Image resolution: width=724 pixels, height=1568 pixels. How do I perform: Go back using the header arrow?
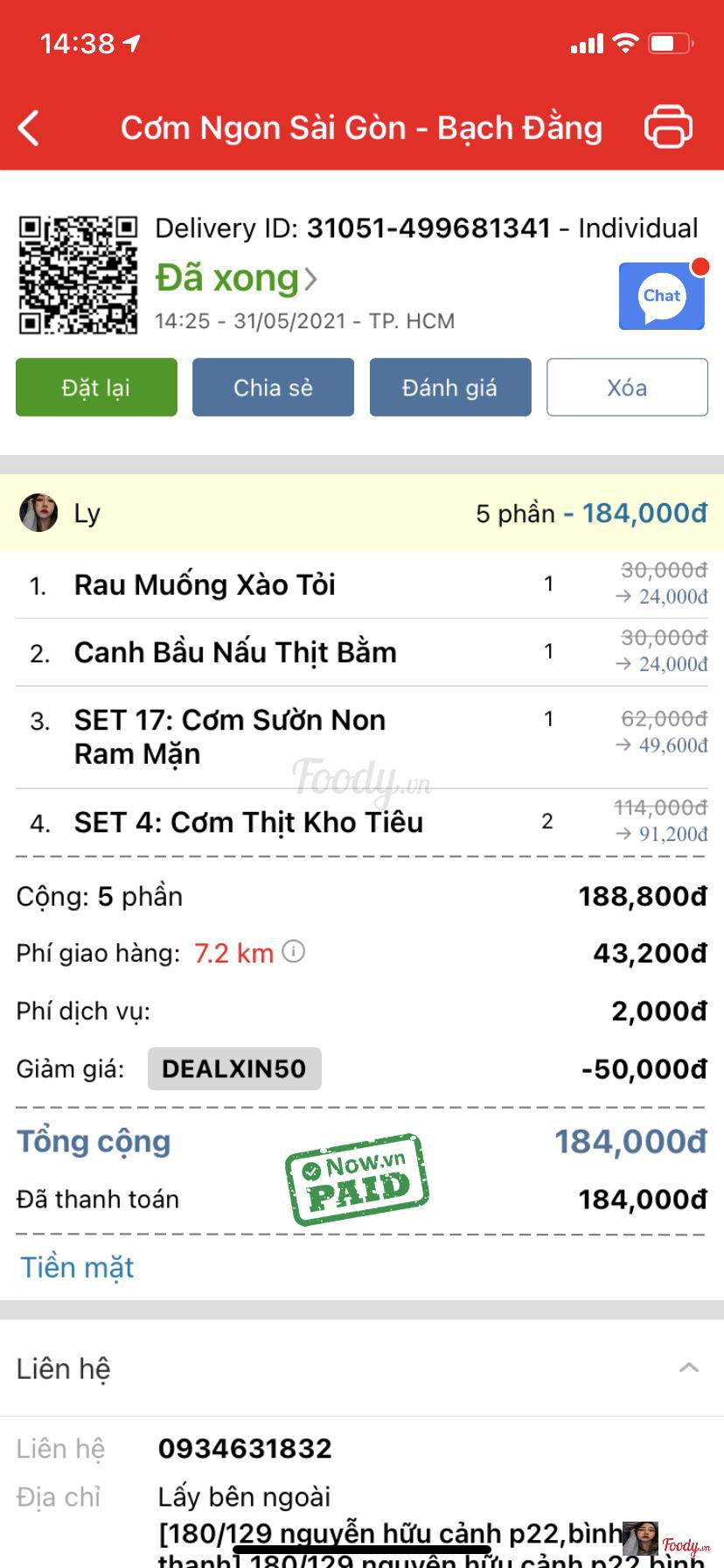[x=29, y=128]
